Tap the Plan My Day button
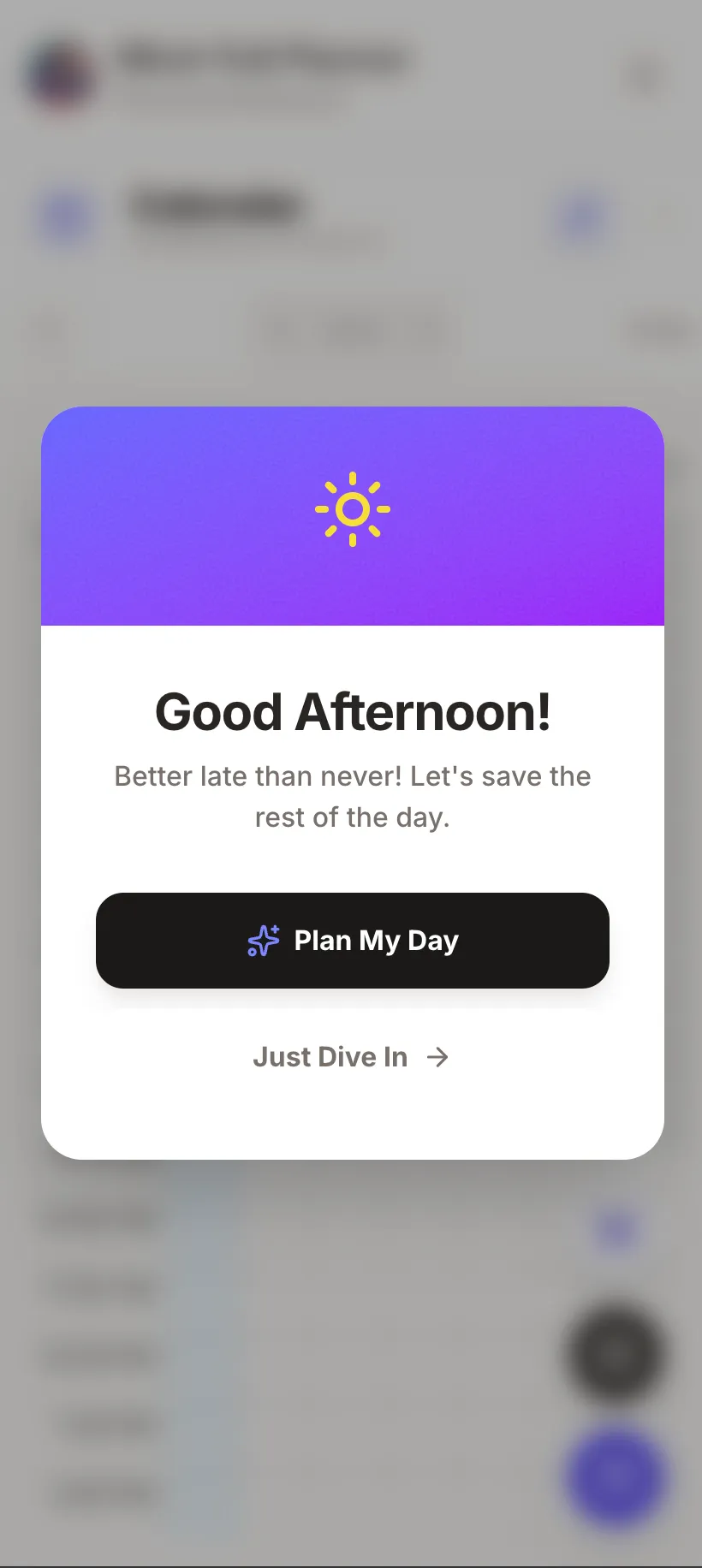Screen dimensions: 702x1568 (352, 940)
